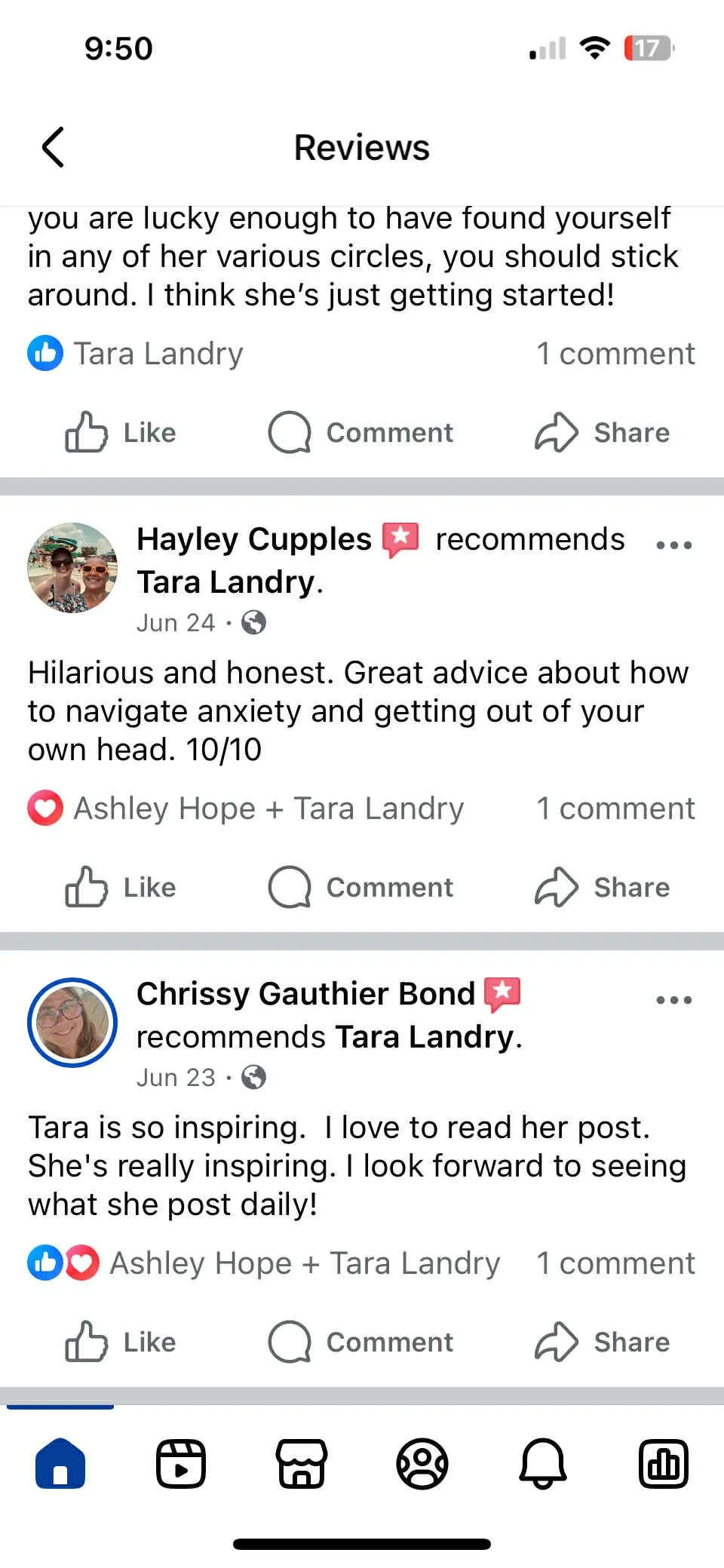Open the Reels video tab
Screen dimensions: 724x1568
coord(181,1464)
